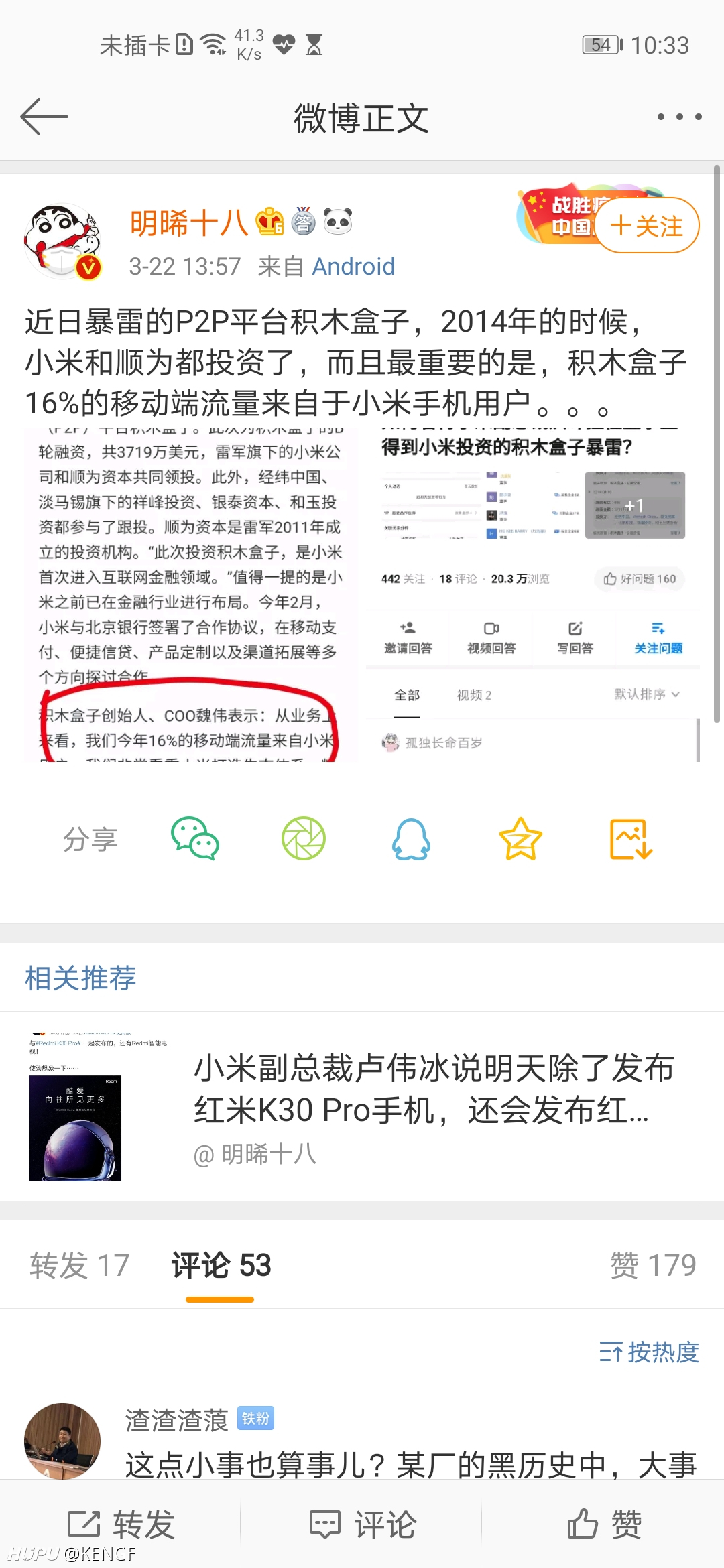
Task: Like the post using bottom 赞 button
Action: [x=604, y=1524]
